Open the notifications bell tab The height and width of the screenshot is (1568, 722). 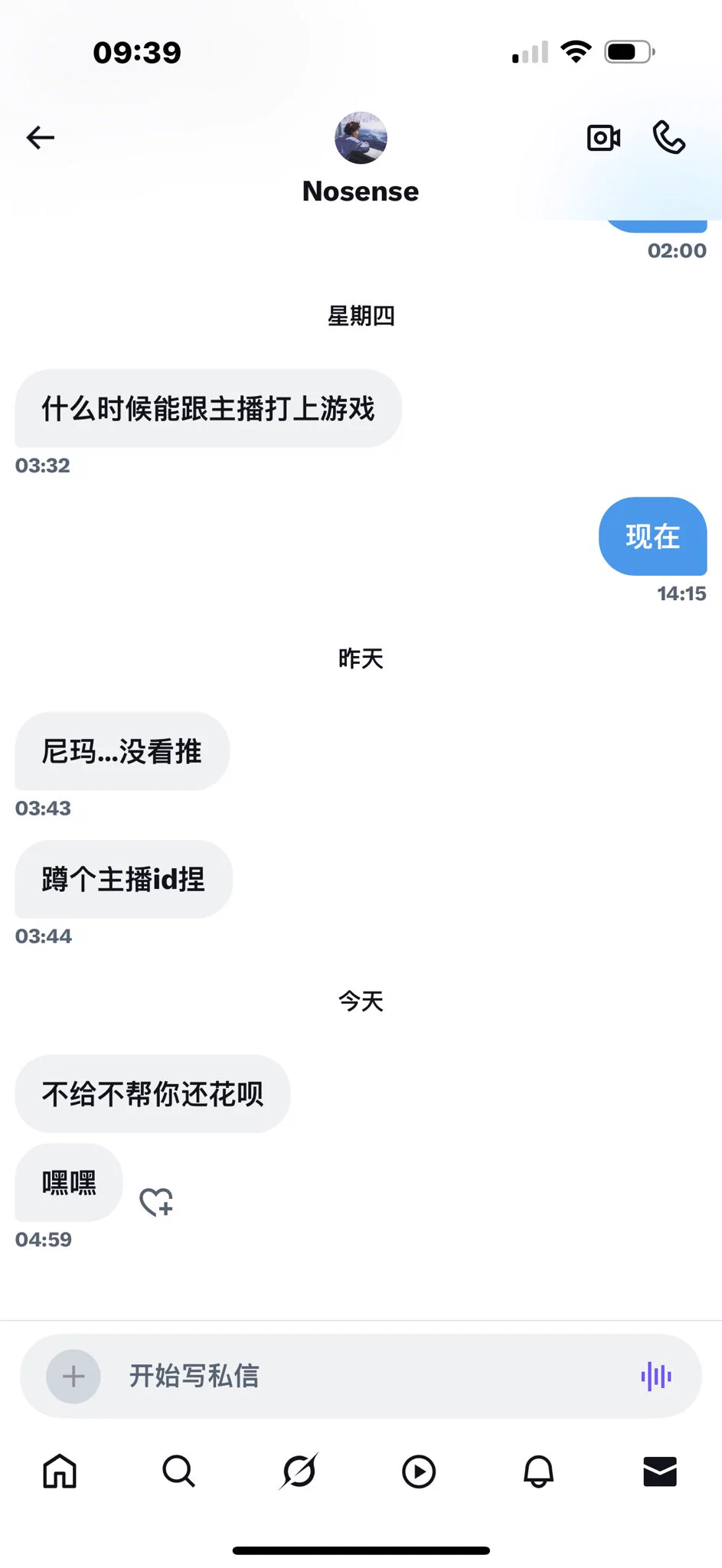click(x=538, y=1472)
